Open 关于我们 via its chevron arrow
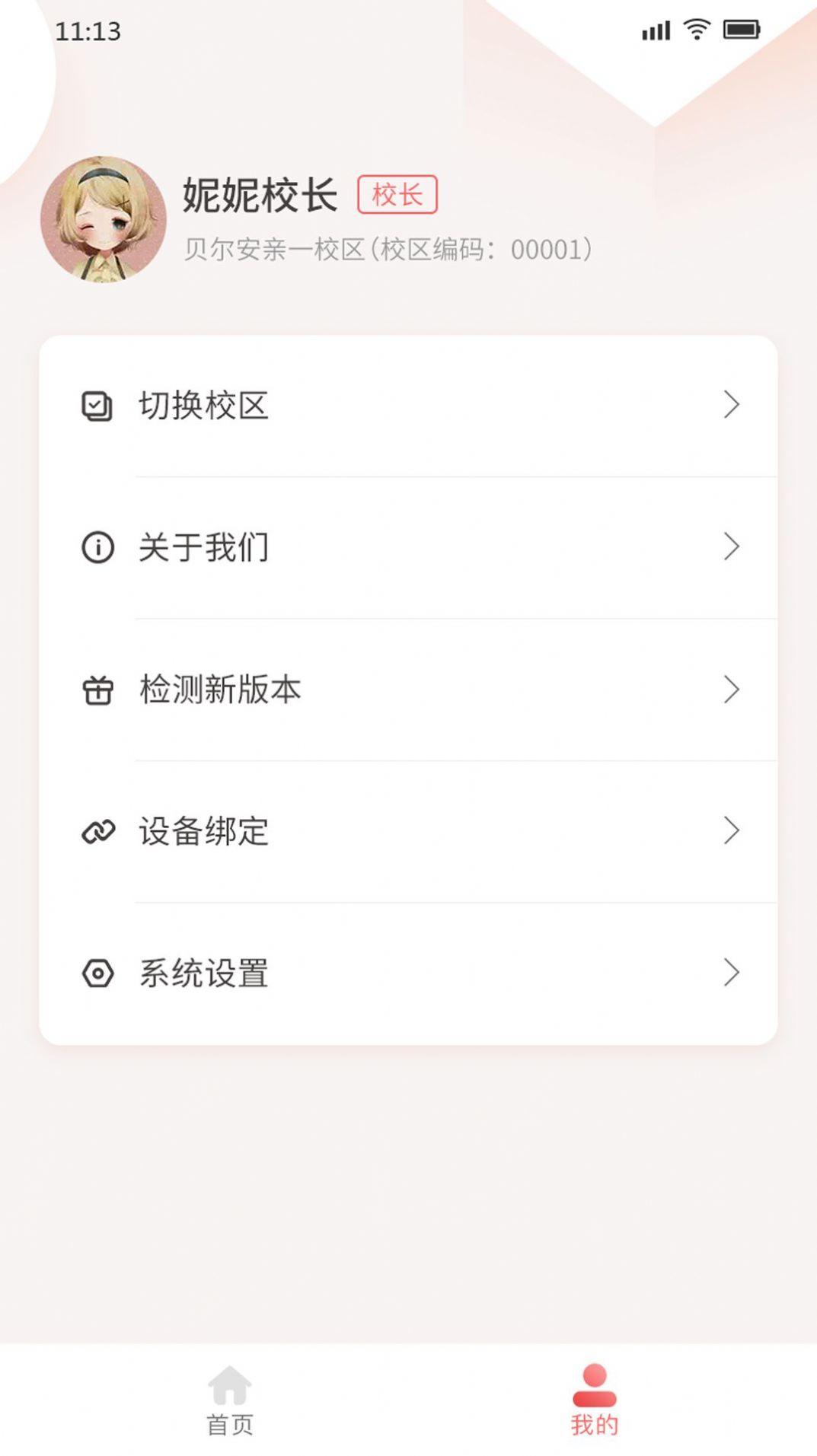Screen dimensions: 817x1456 (x=731, y=546)
